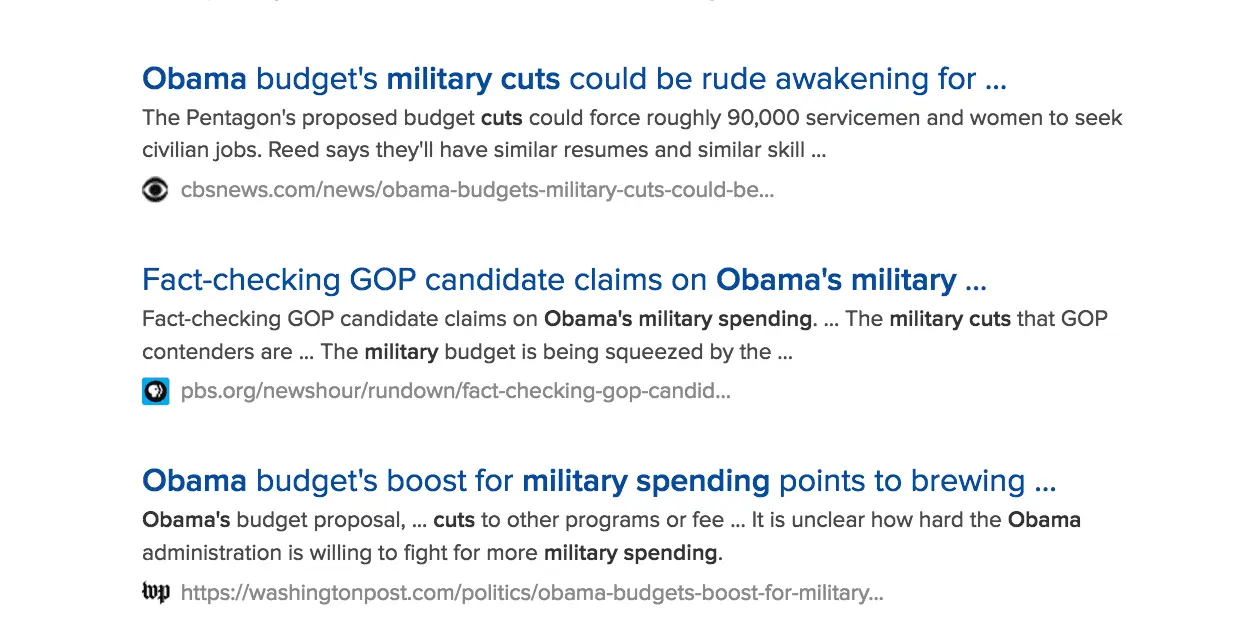Open "Obama budget's military cuts" CBS News result
This screenshot has width=1237, height=618.
point(574,79)
